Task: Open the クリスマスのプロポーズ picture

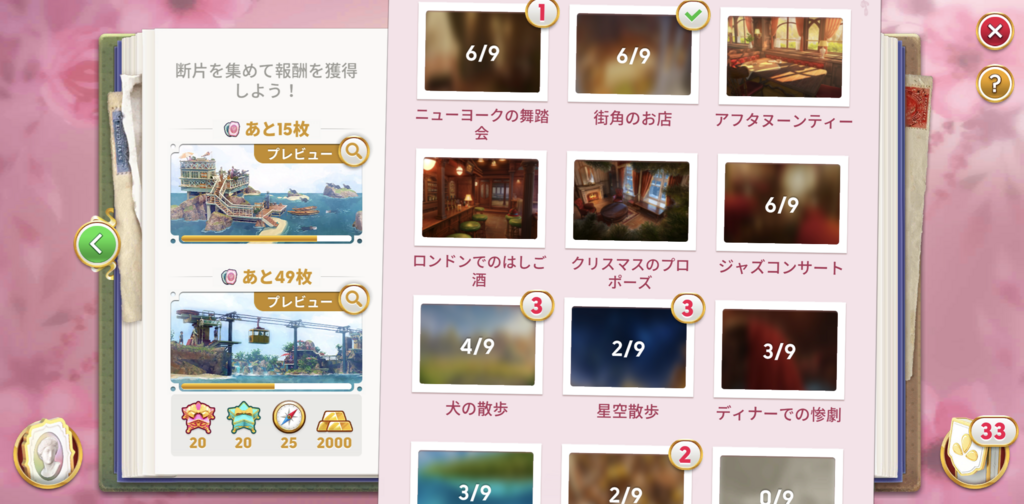Action: point(631,201)
